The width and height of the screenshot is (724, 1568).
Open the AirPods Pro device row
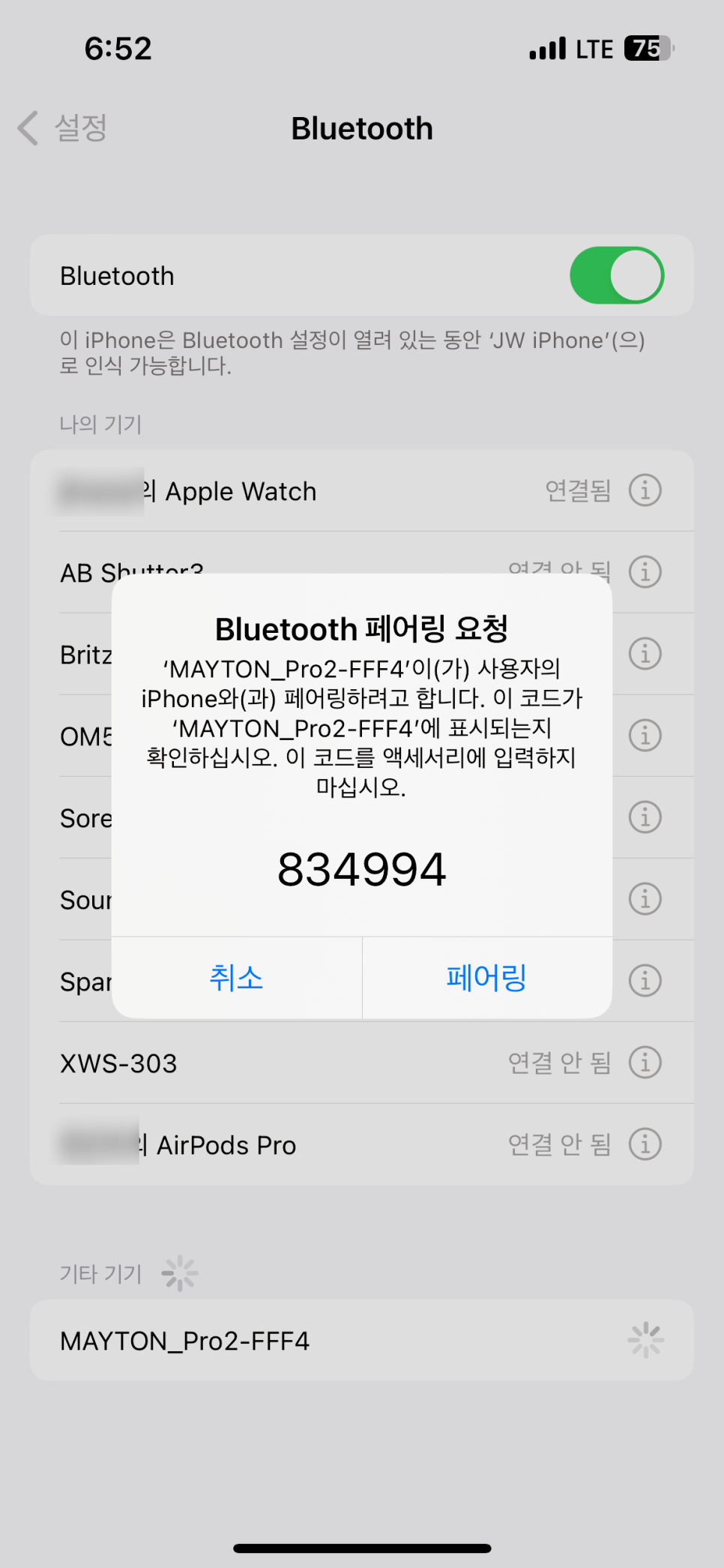[362, 1144]
